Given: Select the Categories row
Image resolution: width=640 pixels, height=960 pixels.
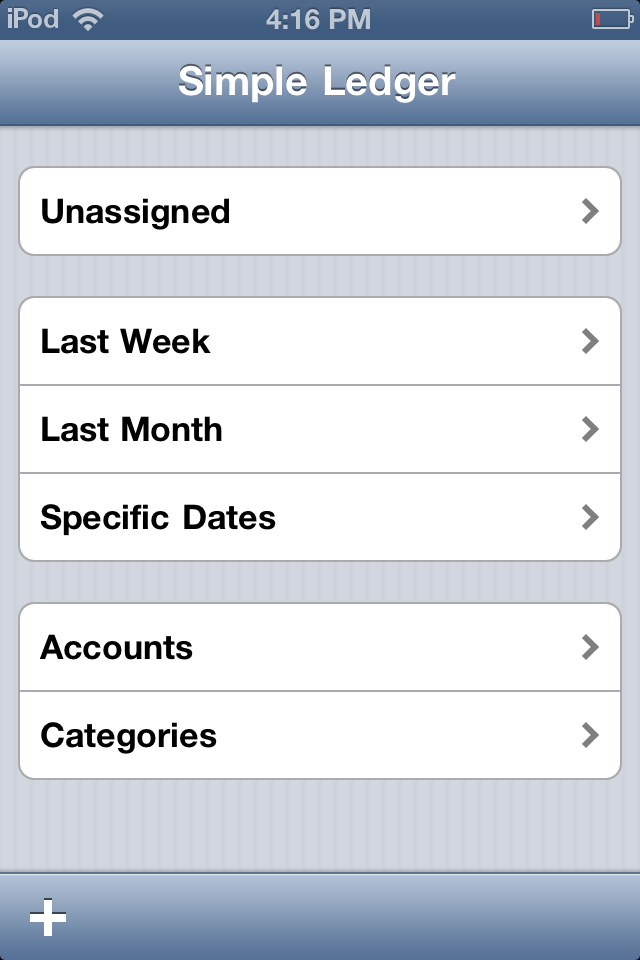Looking at the screenshot, I should coord(320,736).
